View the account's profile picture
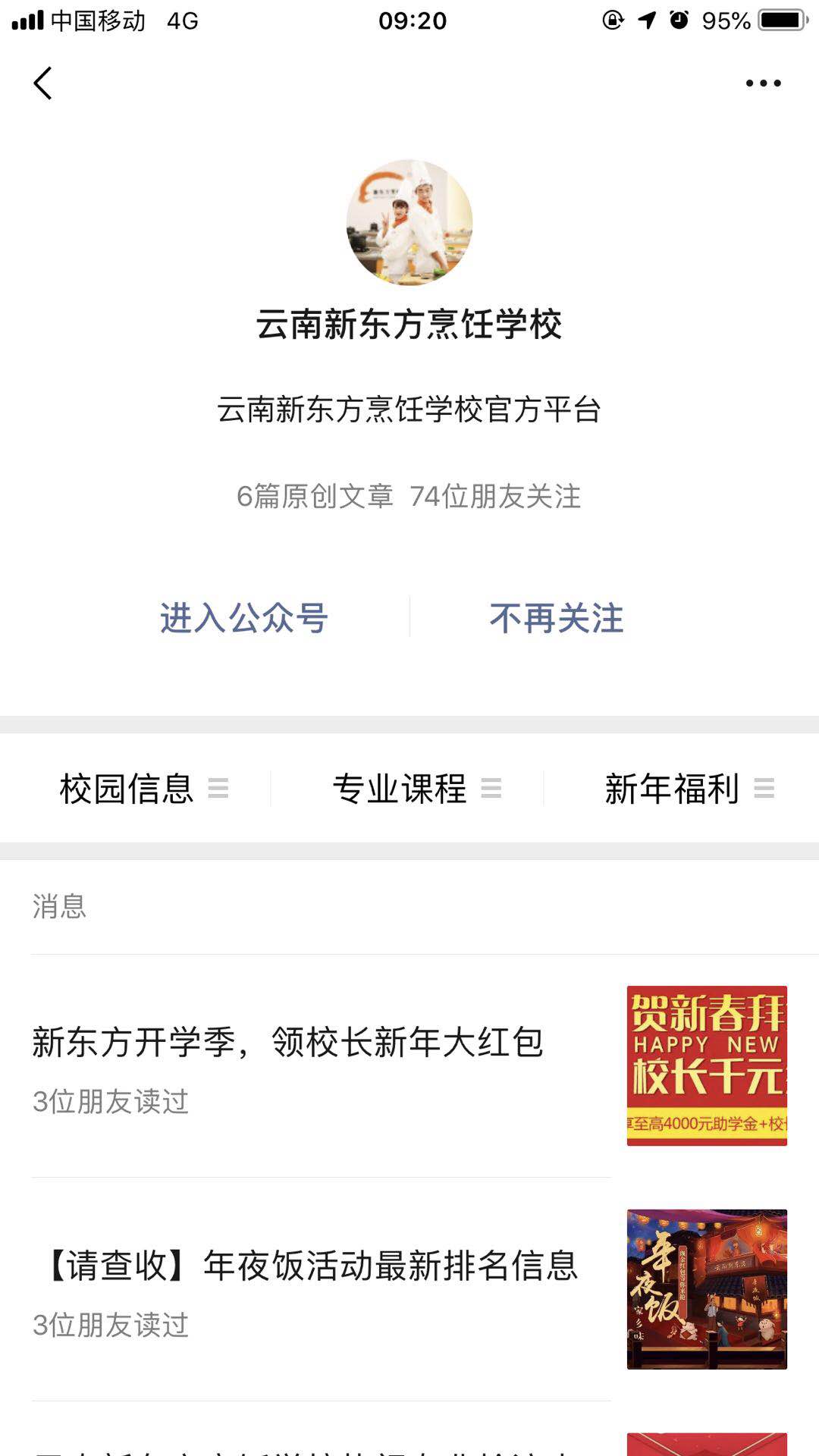 (x=409, y=222)
